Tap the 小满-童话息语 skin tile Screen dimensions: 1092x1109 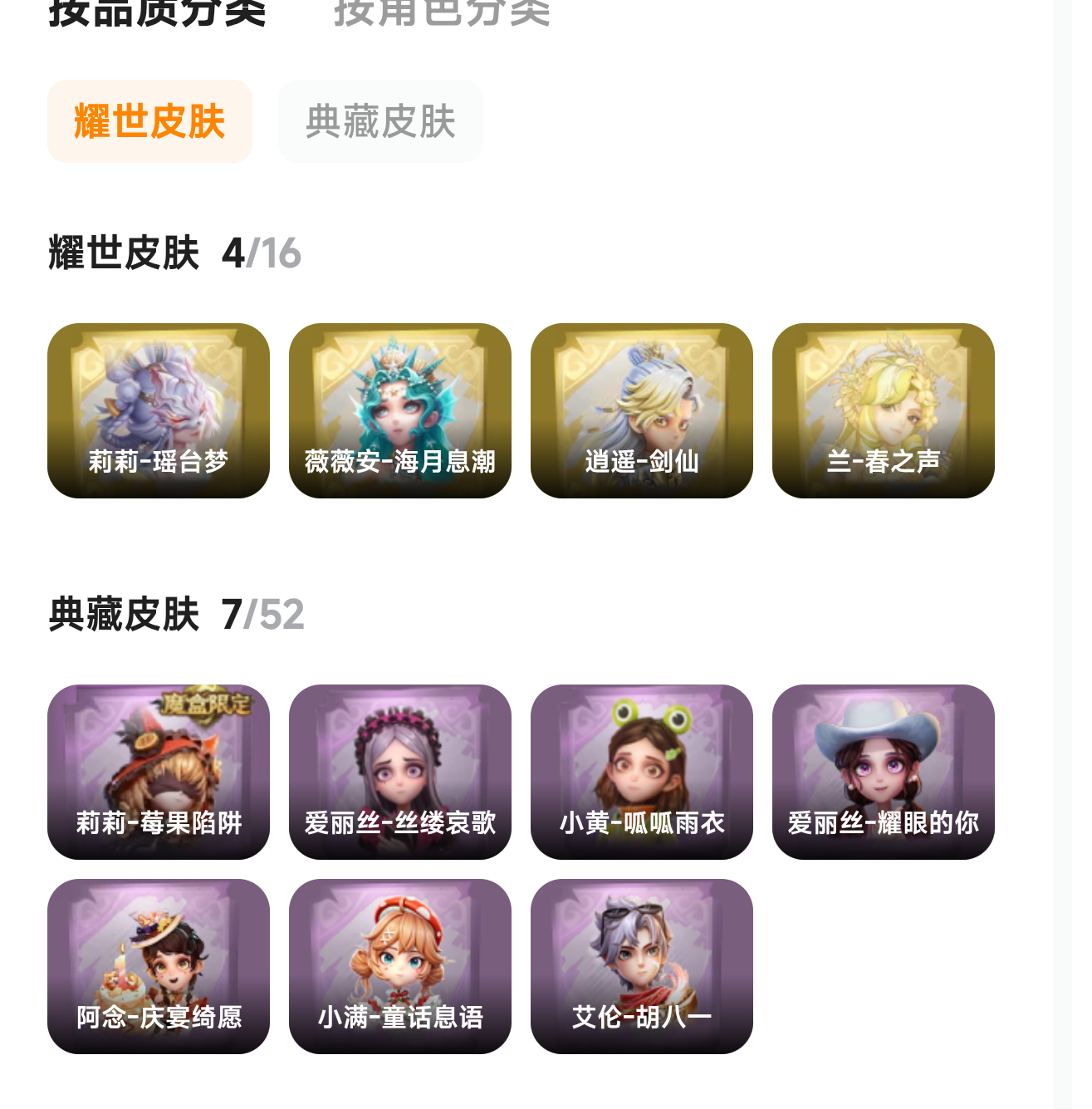pos(400,966)
